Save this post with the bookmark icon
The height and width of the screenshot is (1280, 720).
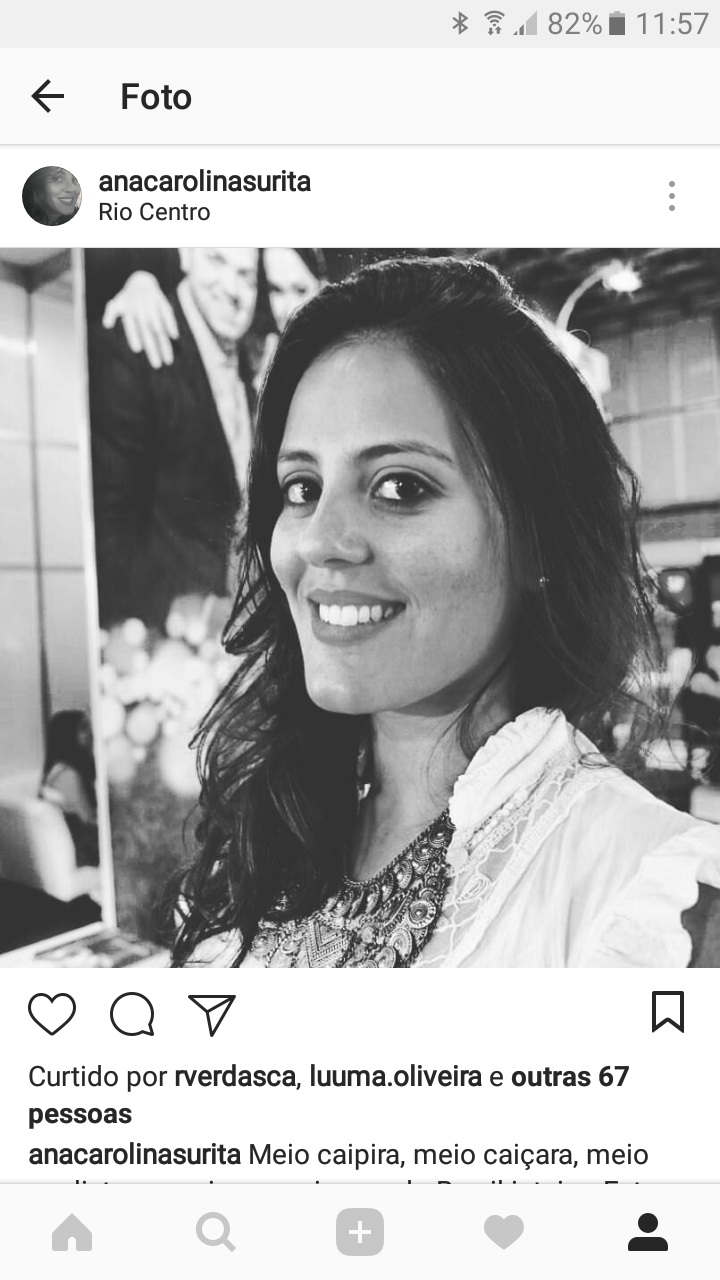click(667, 1011)
